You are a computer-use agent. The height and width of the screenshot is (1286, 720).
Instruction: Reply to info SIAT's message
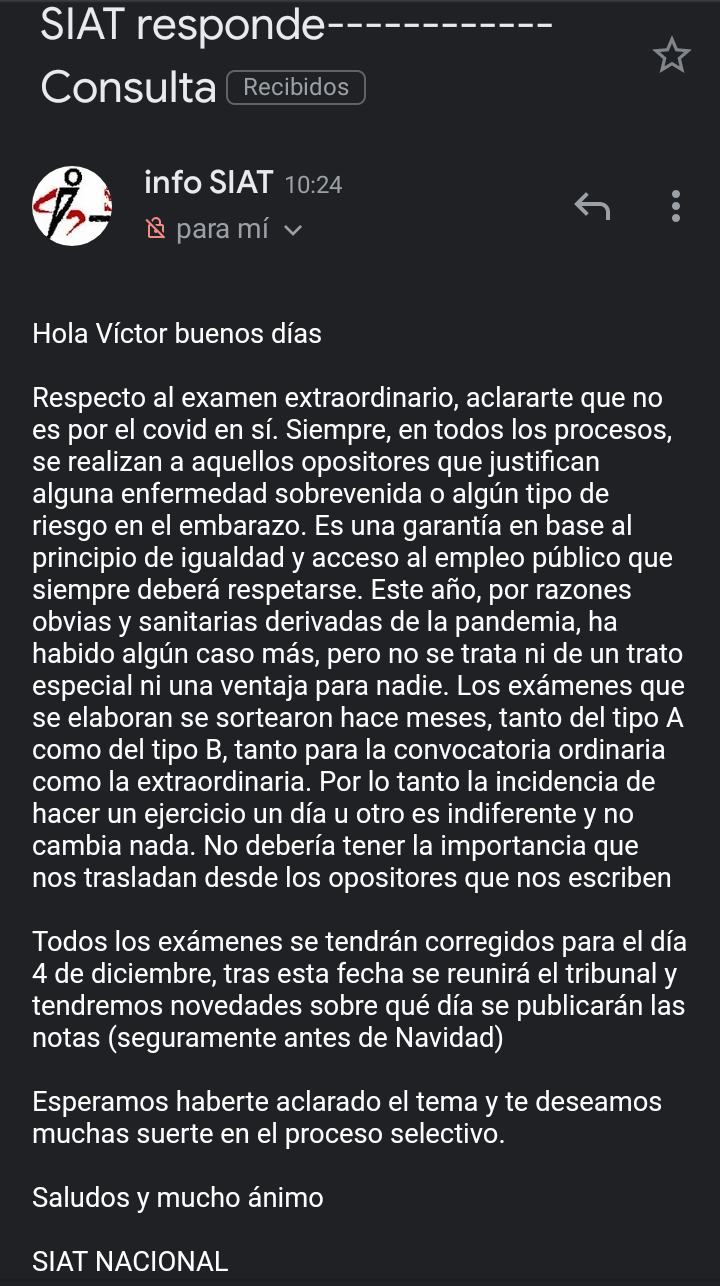592,206
